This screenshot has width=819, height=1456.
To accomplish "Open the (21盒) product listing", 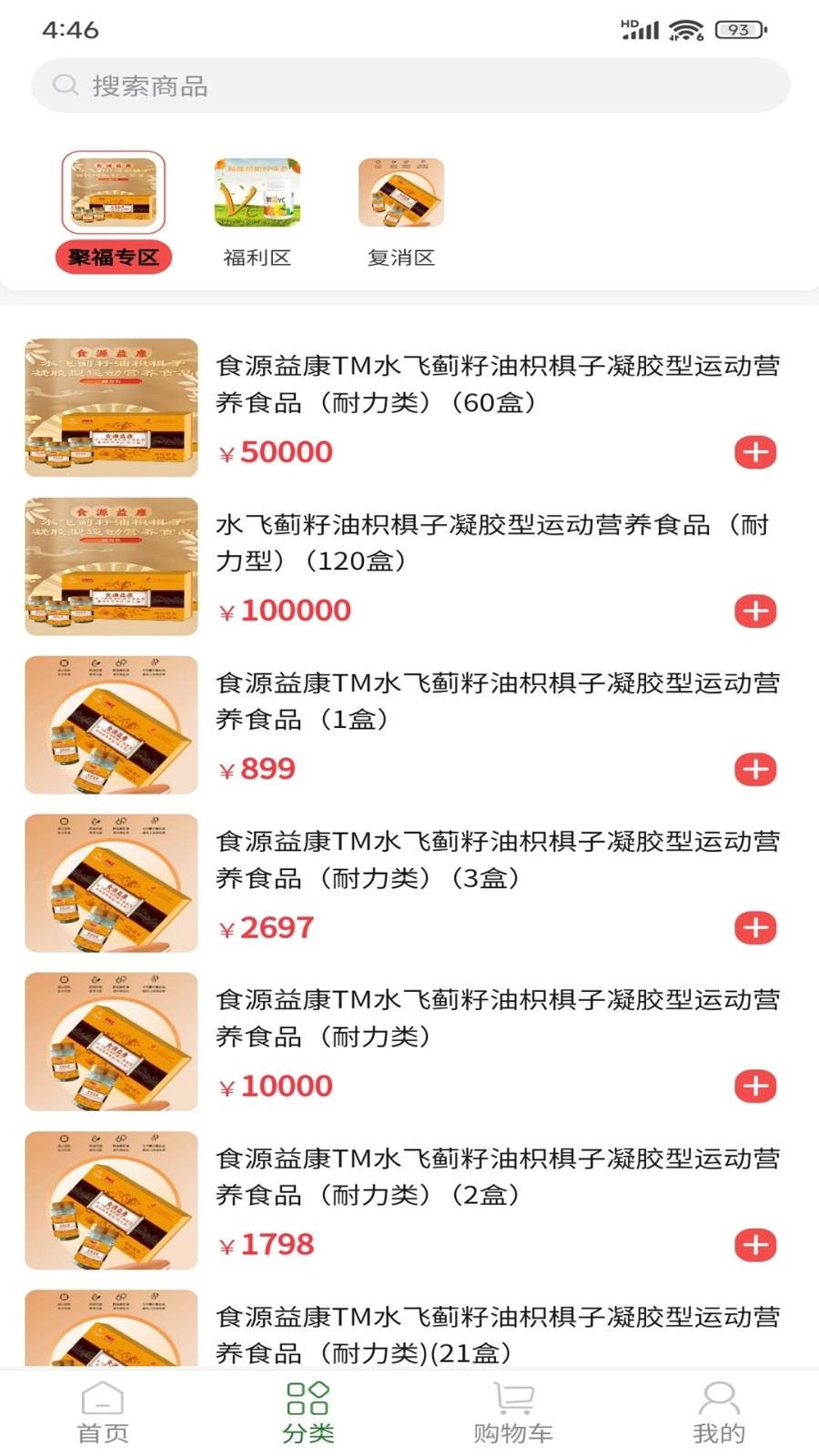I will [497, 1334].
